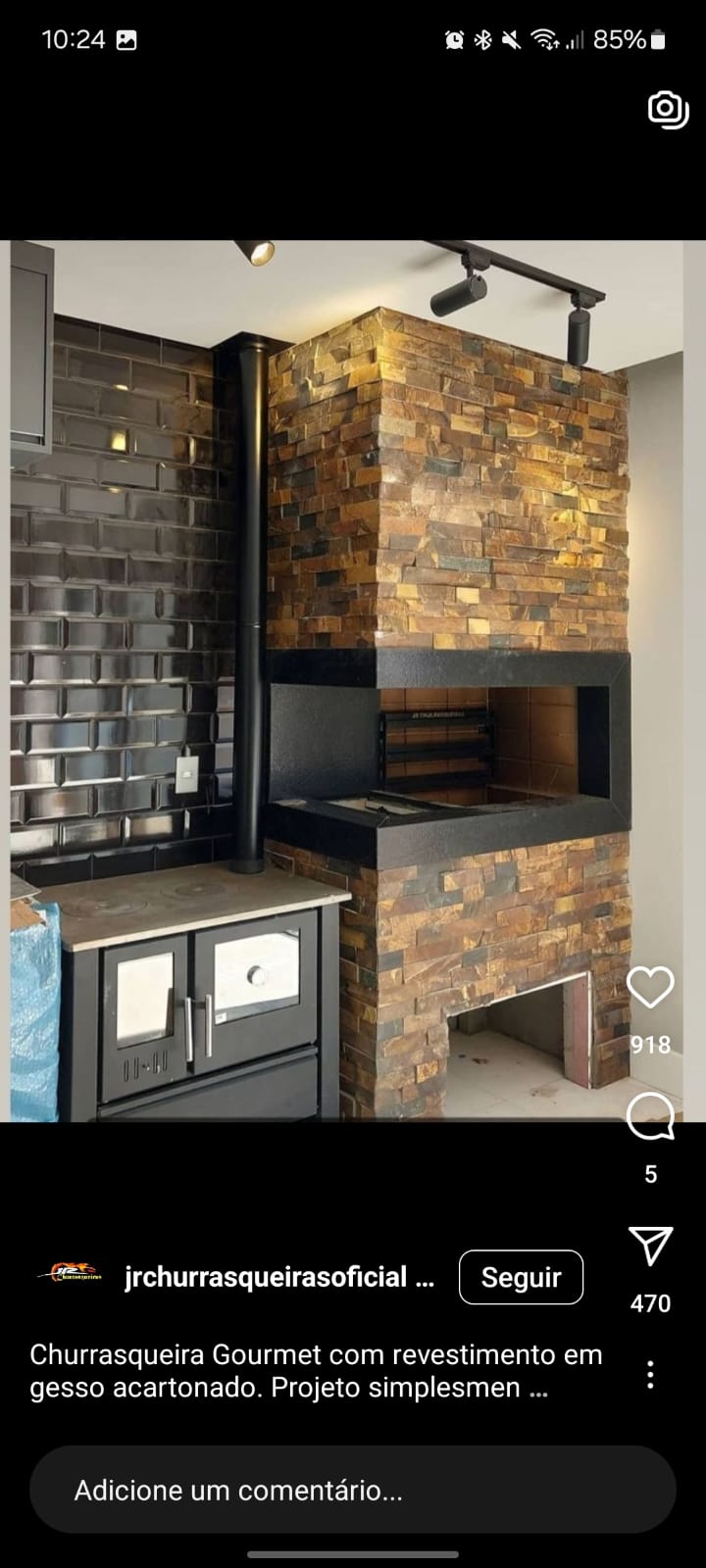
Task: Open the comments bubble
Action: [x=650, y=1117]
